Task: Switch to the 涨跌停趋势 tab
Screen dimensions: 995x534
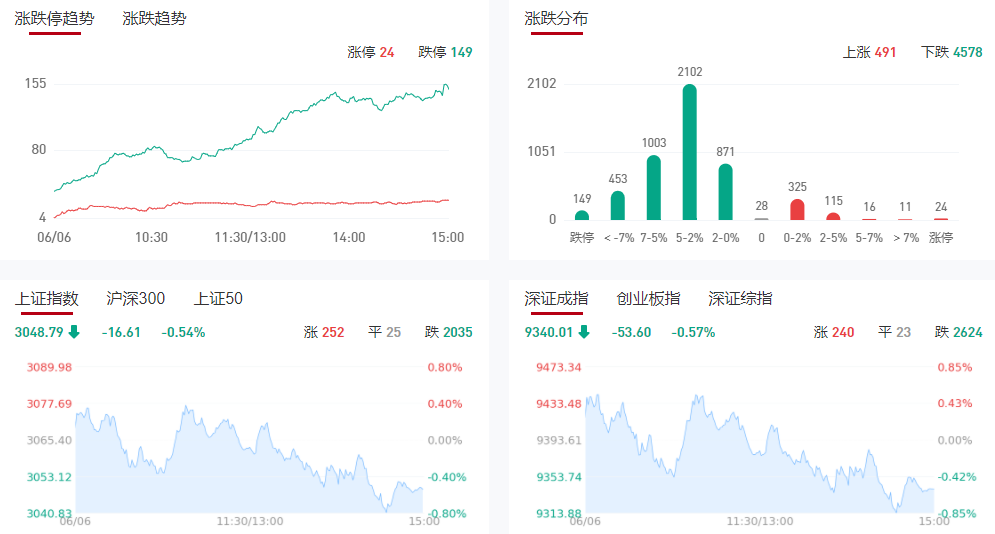Action: (54, 19)
